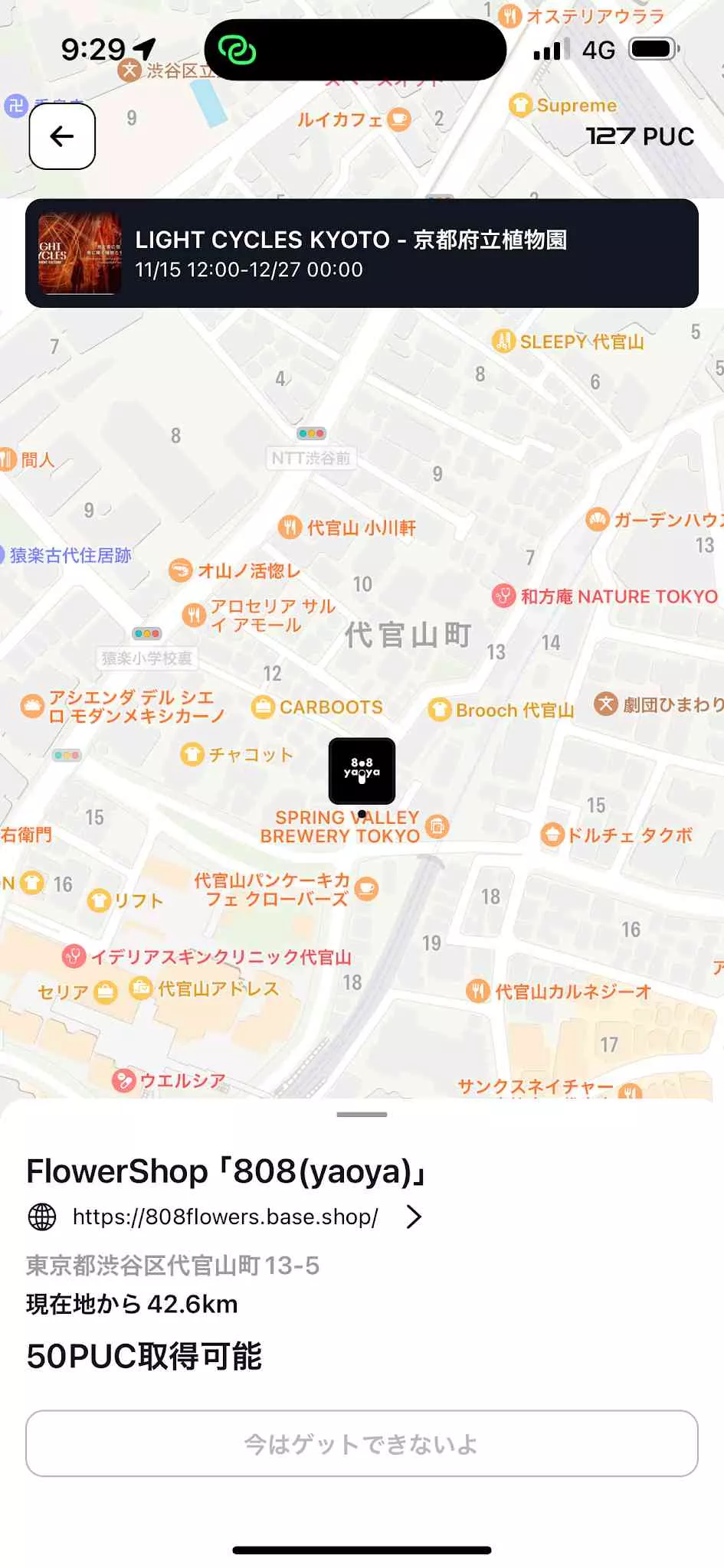Tap the bottom sheet drag handle

pyautogui.click(x=362, y=1115)
